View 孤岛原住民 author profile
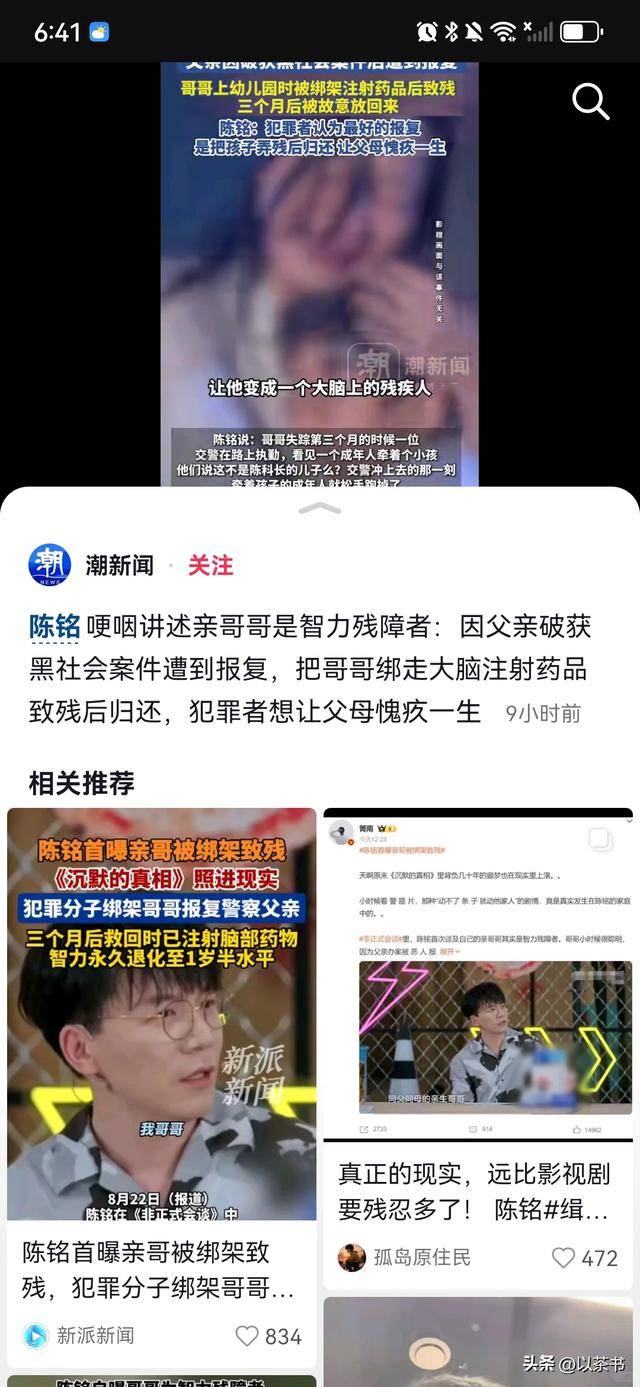 tap(405, 1258)
